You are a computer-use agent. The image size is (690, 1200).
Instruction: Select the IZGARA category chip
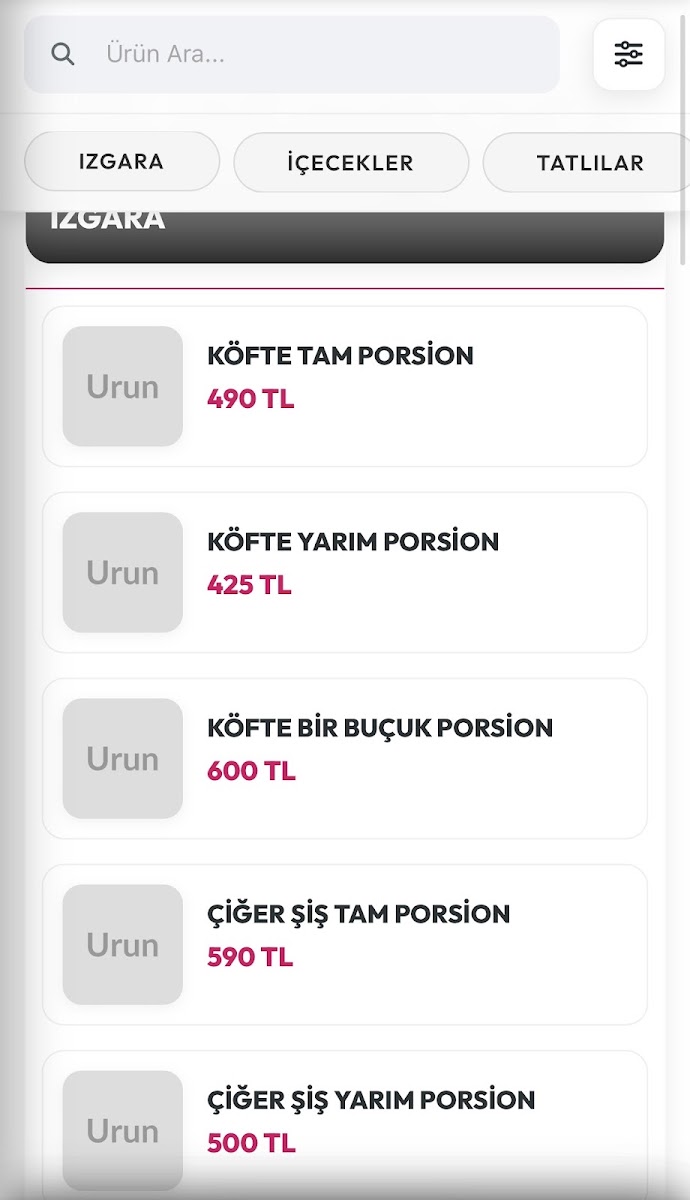122,162
